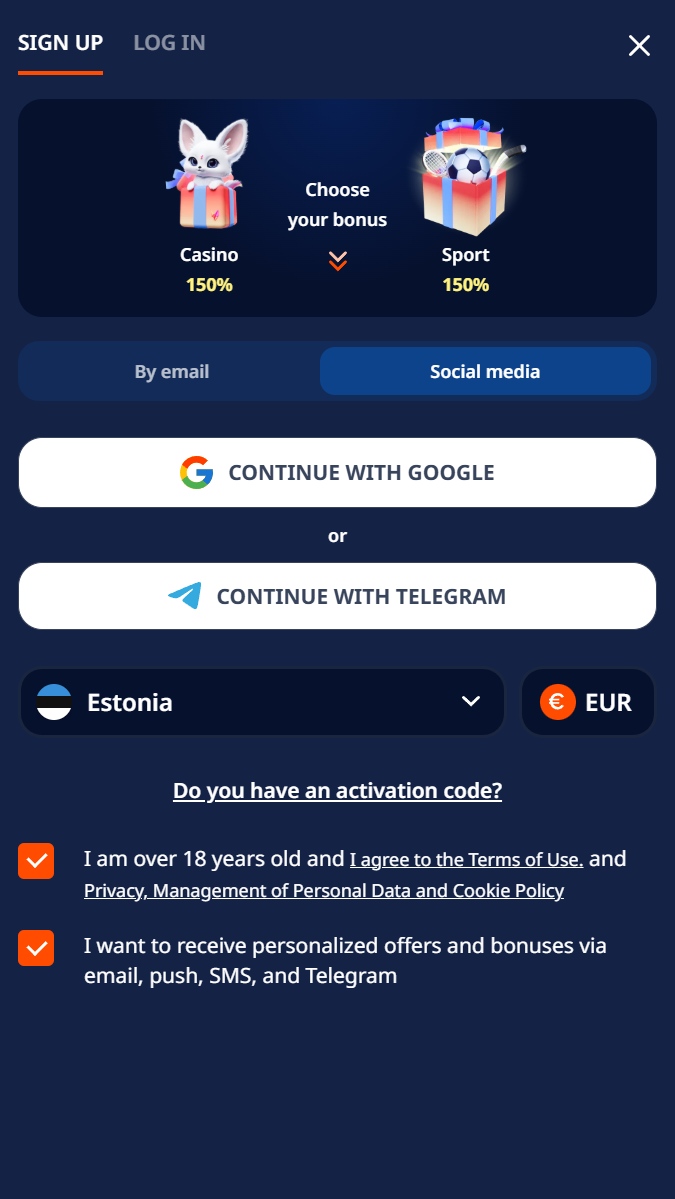Open the Estonia country dropdown

point(262,702)
